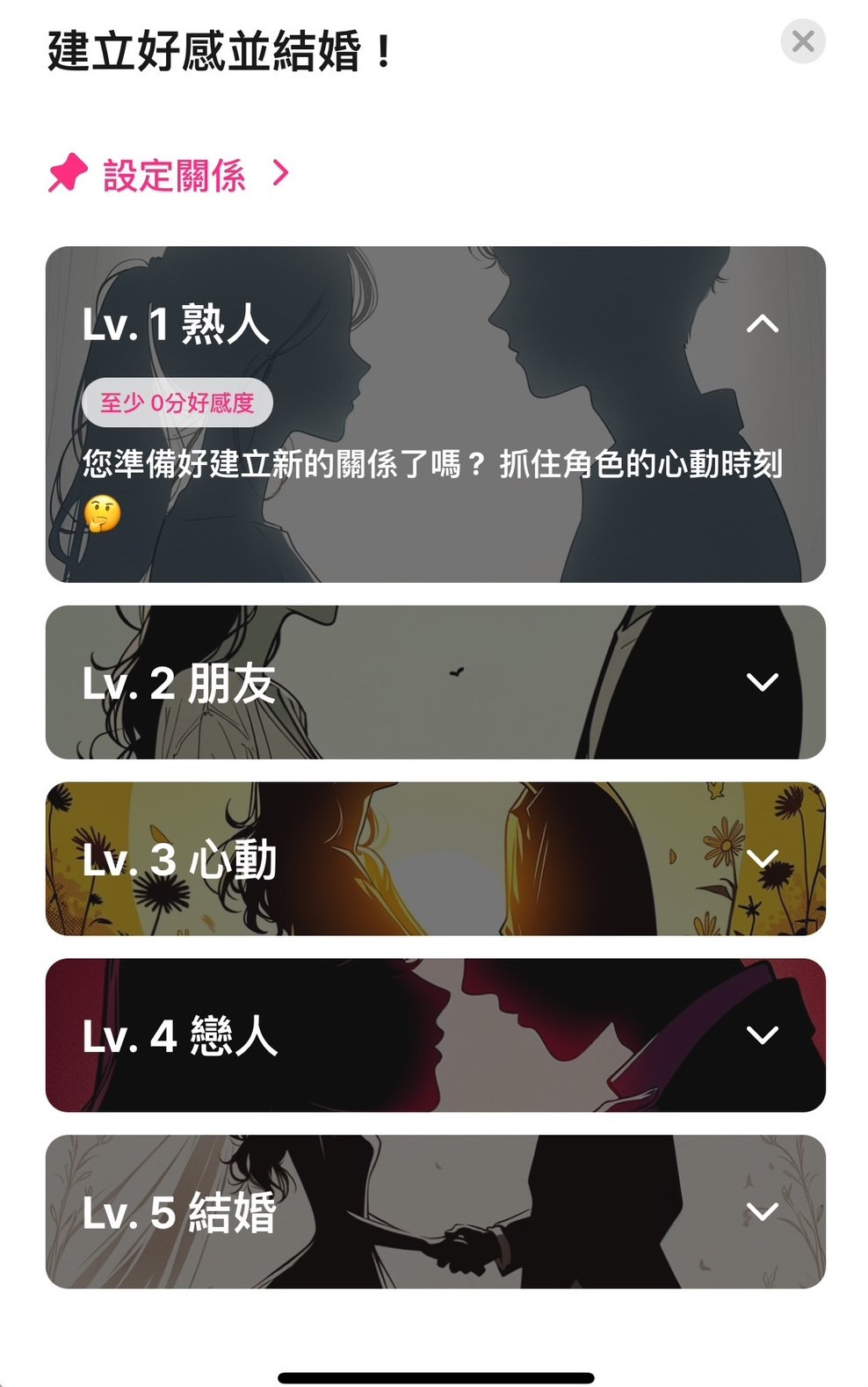Expand the Lv. 5 結婚 level

[762, 1212]
